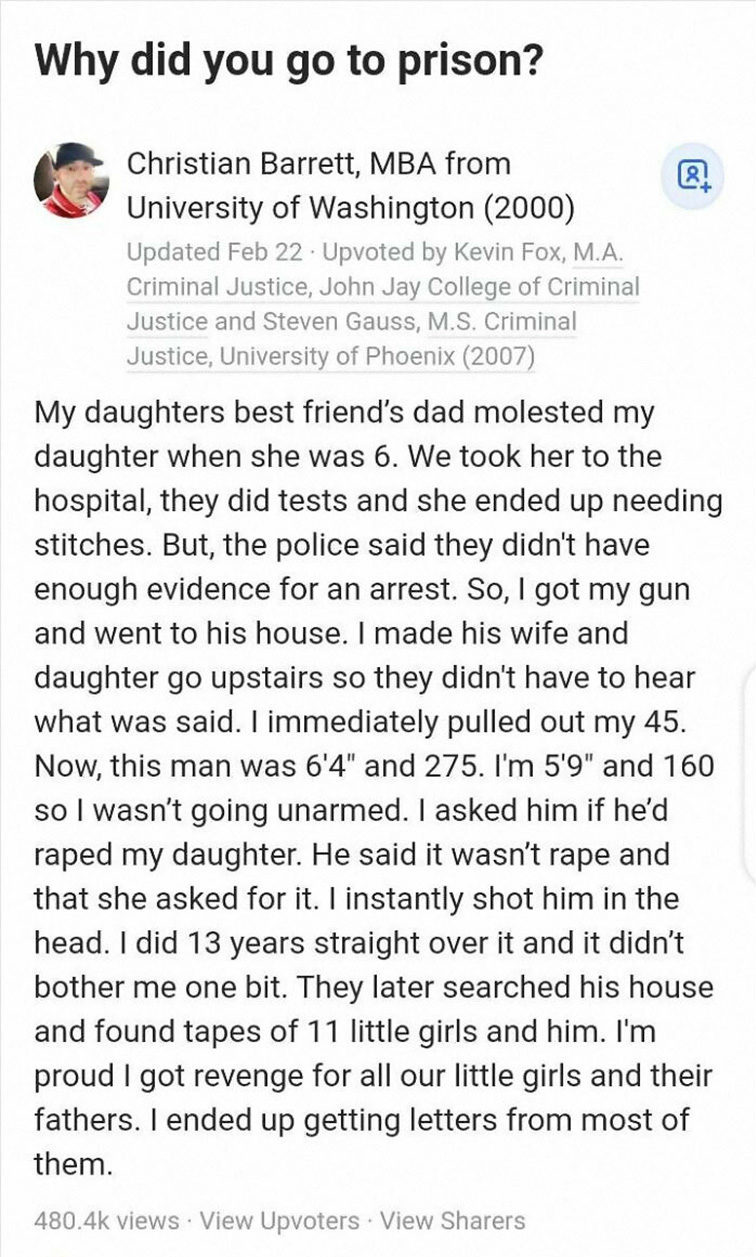Open Christian Barrett's profile picture

70,180
